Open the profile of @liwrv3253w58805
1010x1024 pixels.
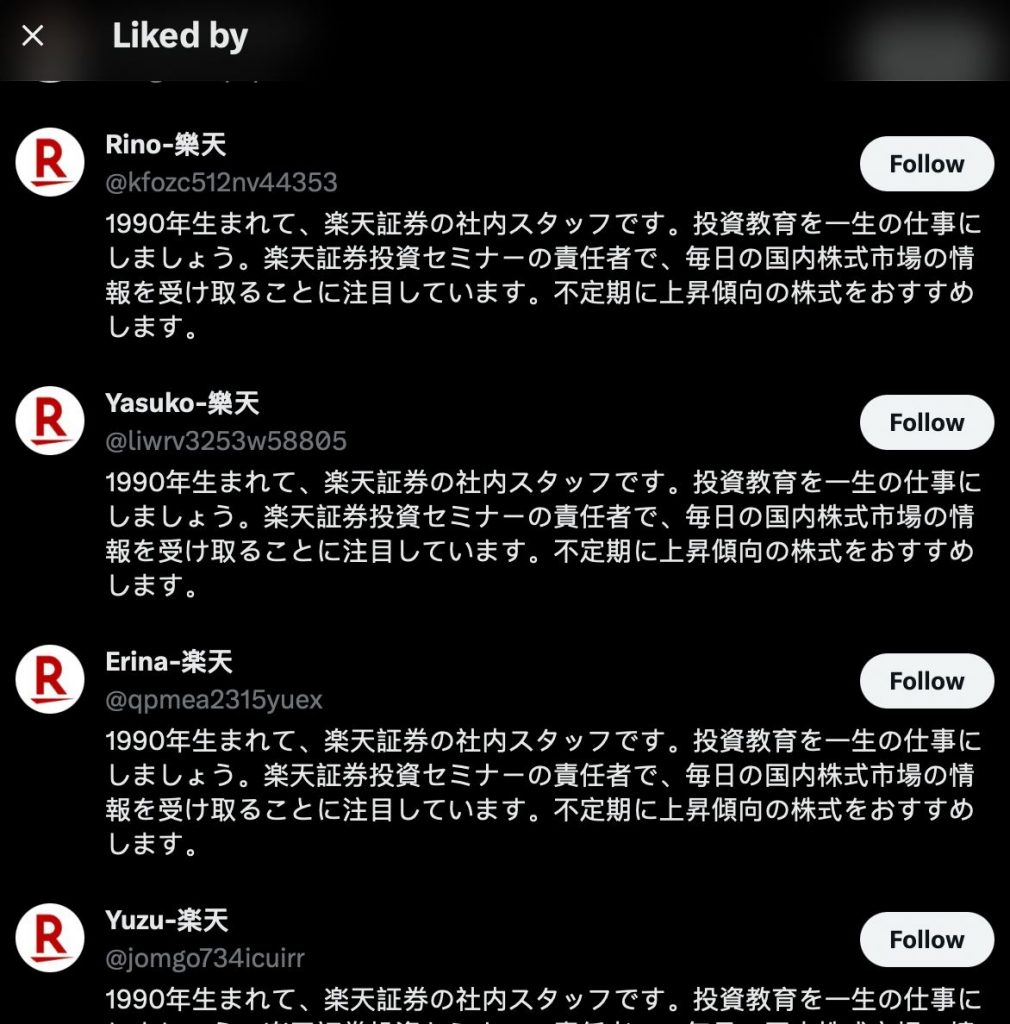[x=226, y=441]
